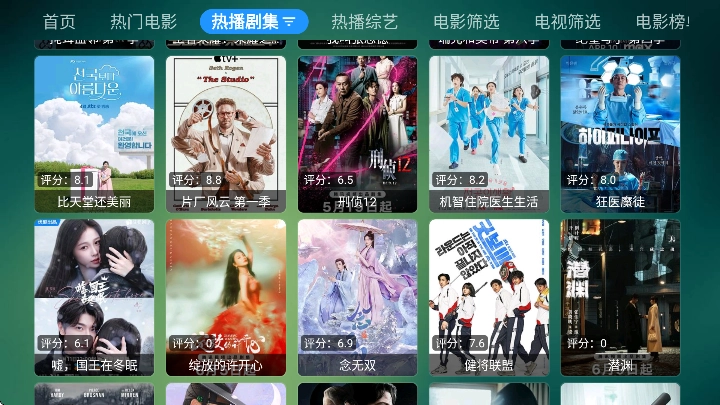Go to the 热播综艺 tab
The height and width of the screenshot is (405, 720).
[364, 21]
